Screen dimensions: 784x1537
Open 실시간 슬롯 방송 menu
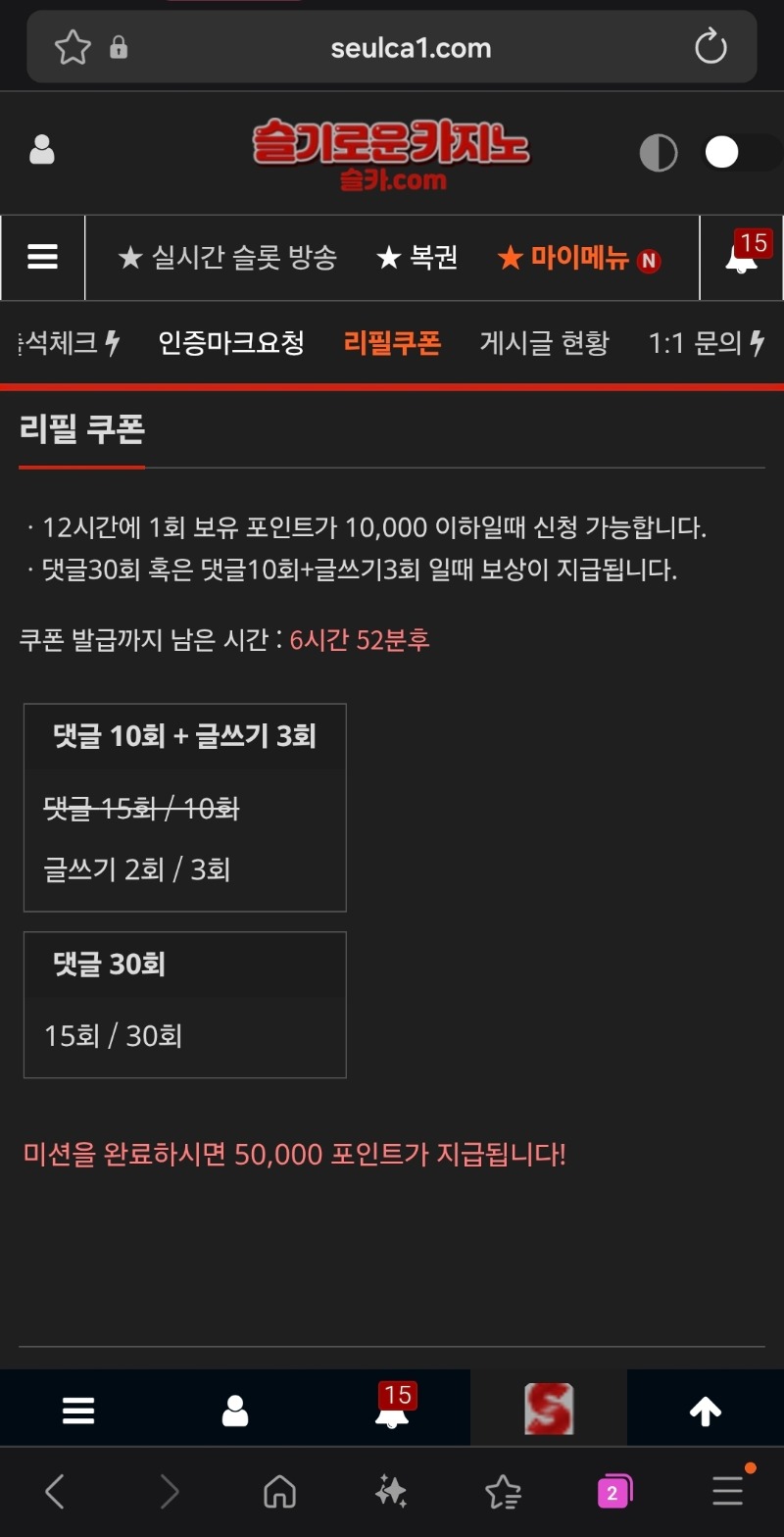pyautogui.click(x=227, y=258)
